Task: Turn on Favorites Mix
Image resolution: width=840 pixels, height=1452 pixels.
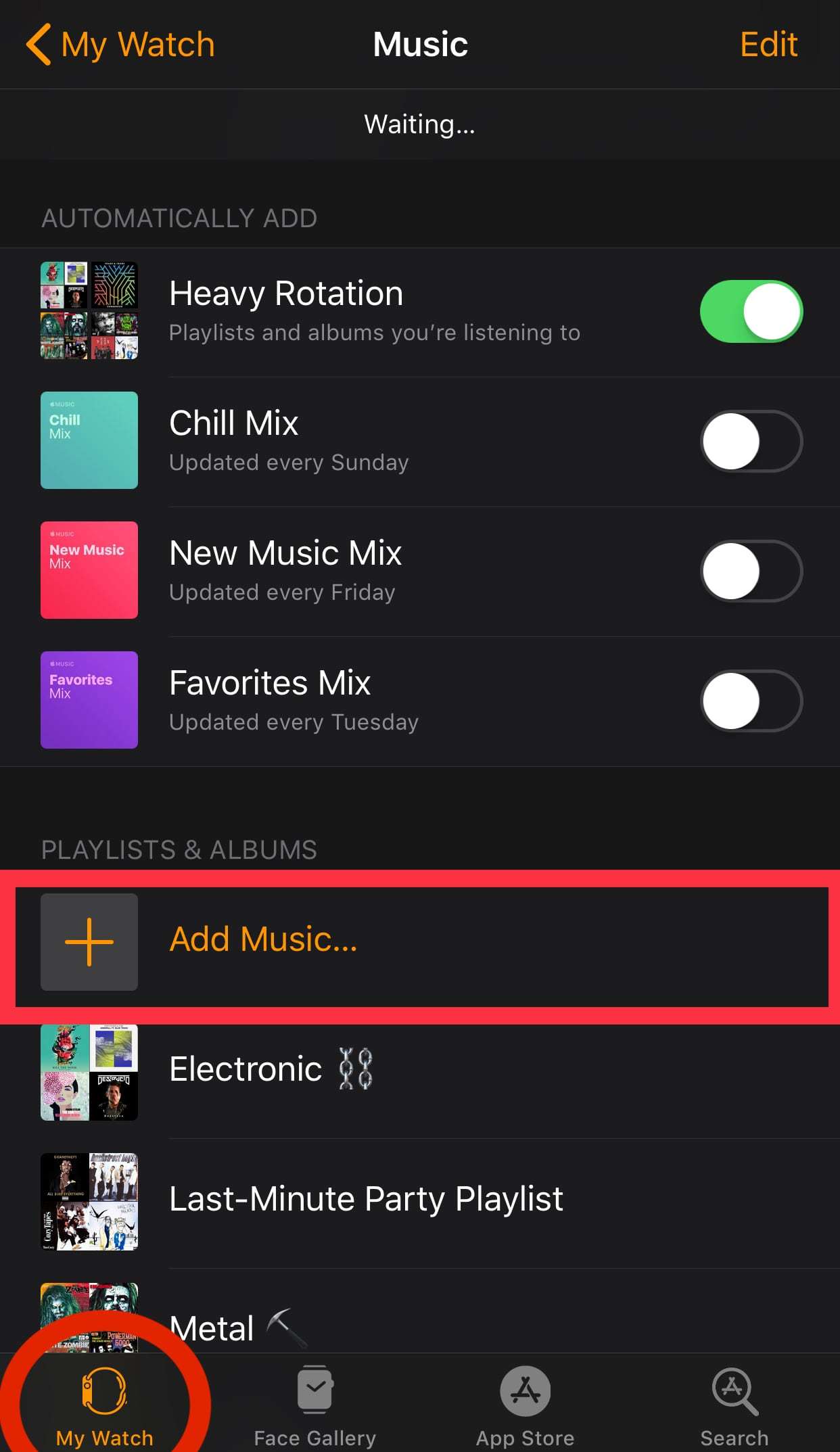Action: (751, 701)
